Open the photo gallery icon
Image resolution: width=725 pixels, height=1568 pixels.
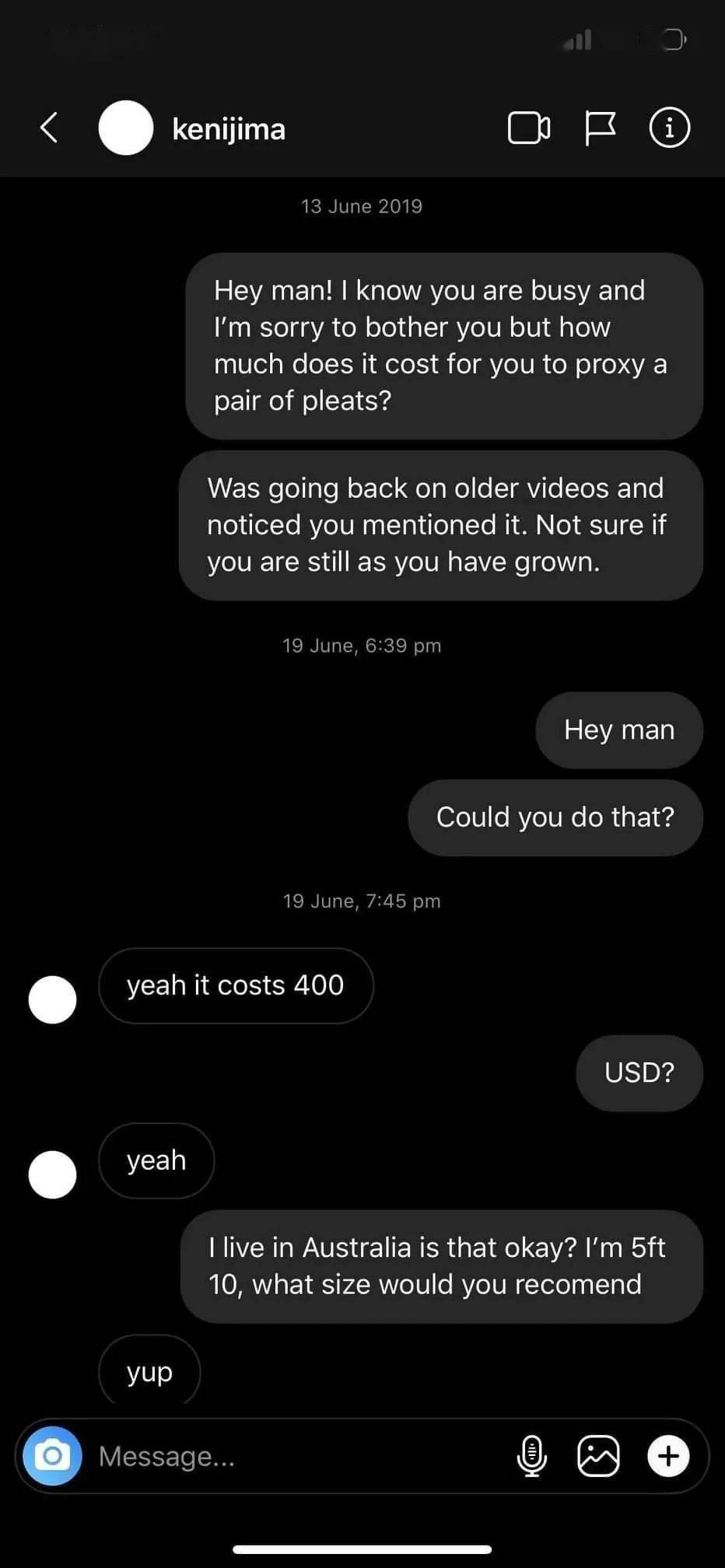point(599,1456)
